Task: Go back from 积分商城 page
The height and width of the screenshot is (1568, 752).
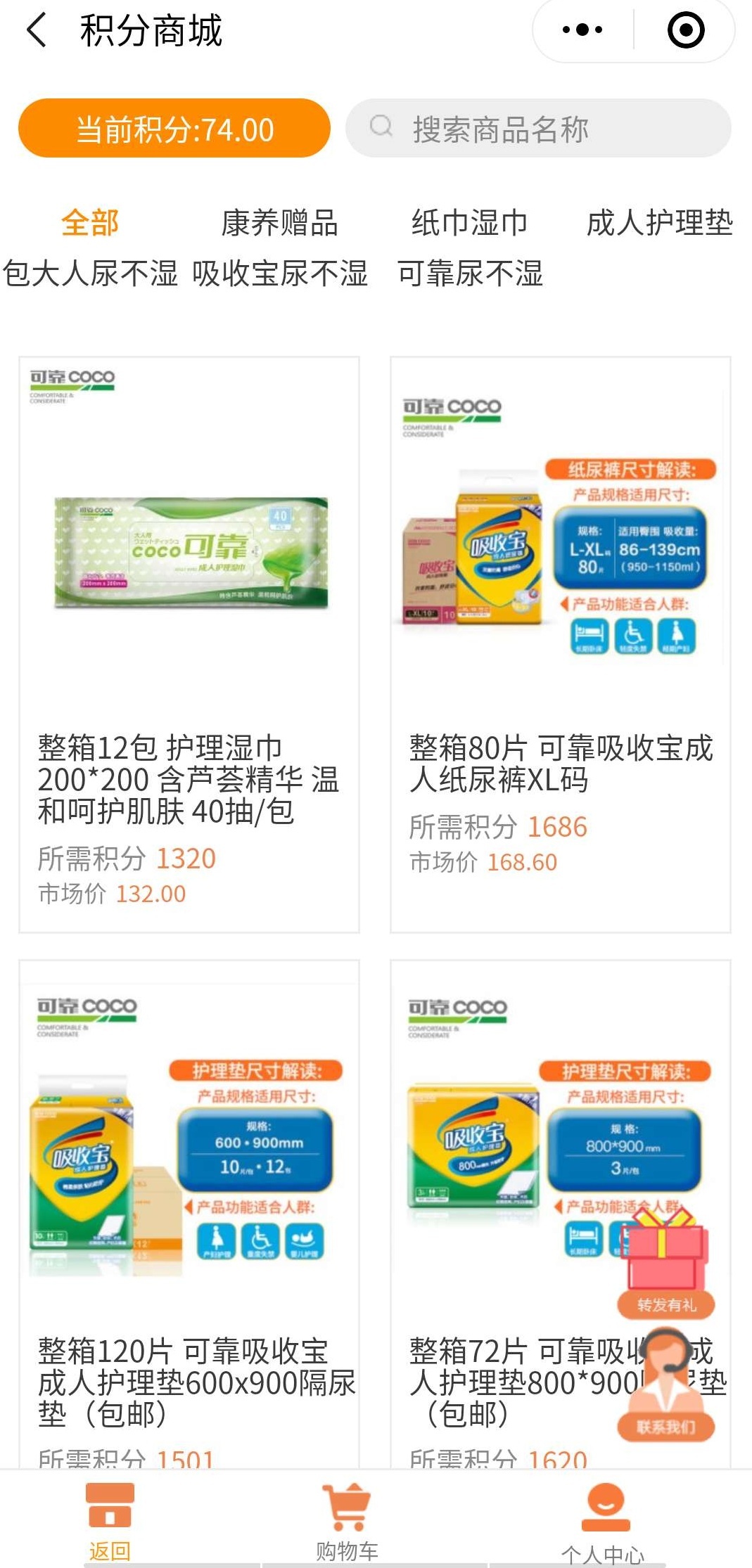Action: pos(37,31)
